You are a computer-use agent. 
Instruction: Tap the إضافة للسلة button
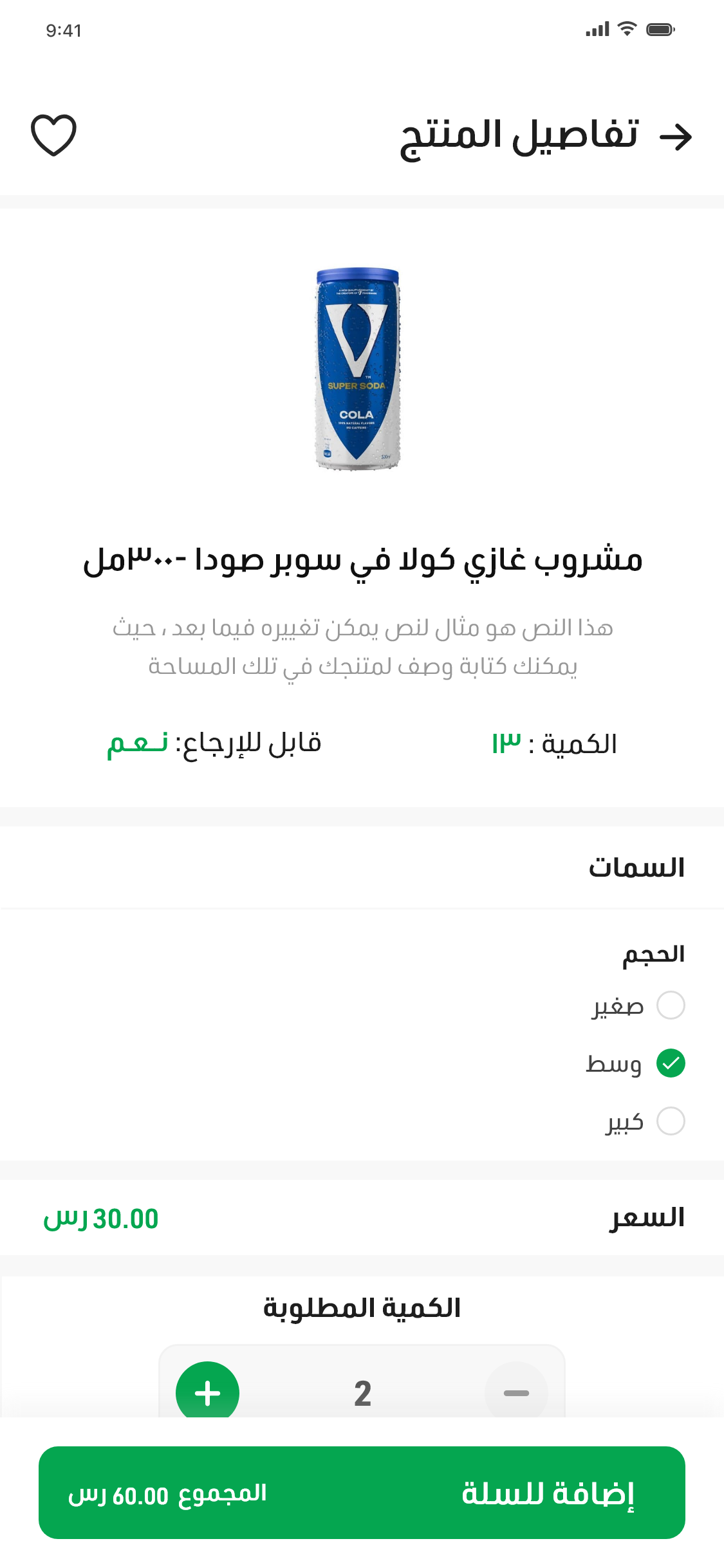tap(362, 1493)
